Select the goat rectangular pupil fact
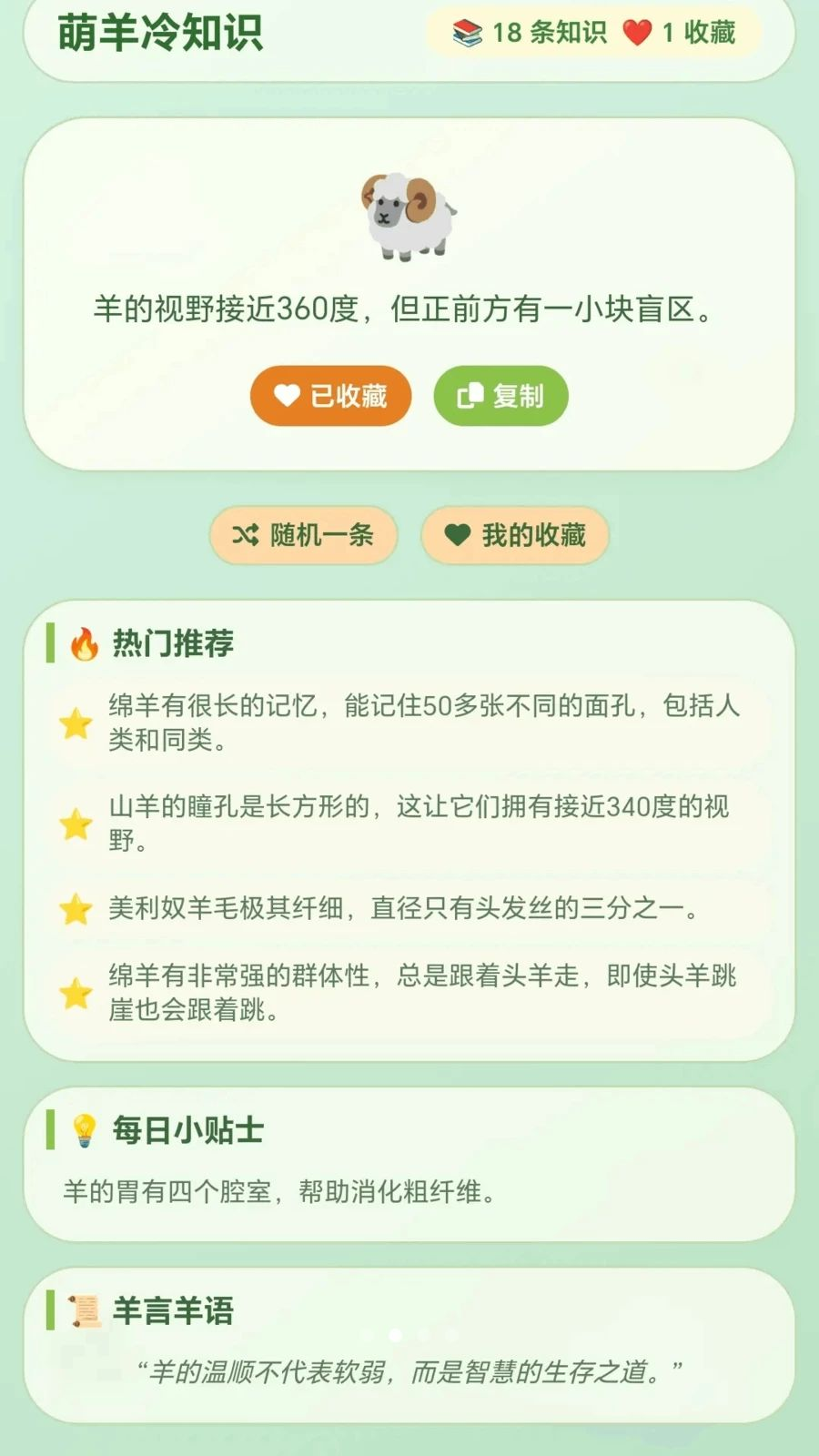 tap(409, 823)
